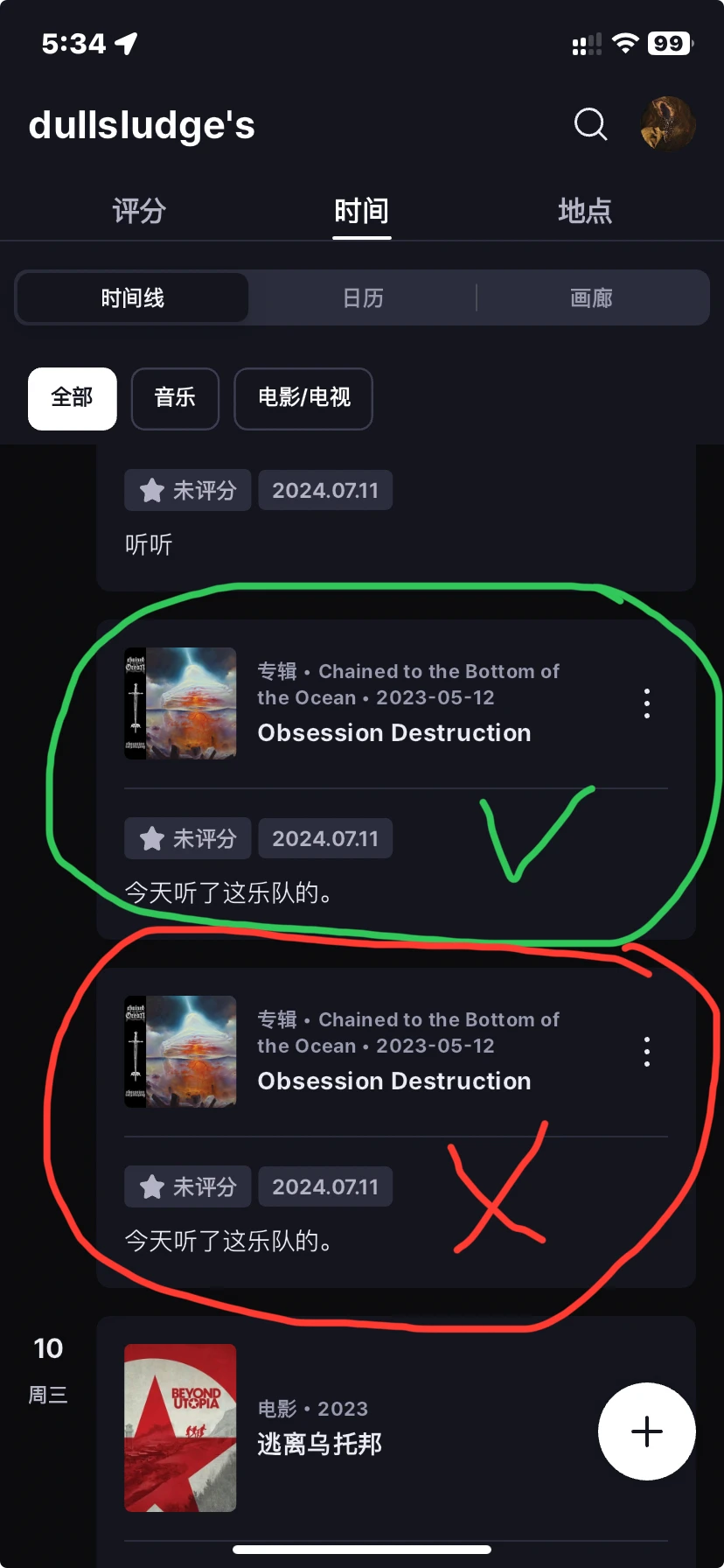Viewport: 724px width, 1568px height.
Task: Select the 全部 filter chip
Action: pos(72,398)
